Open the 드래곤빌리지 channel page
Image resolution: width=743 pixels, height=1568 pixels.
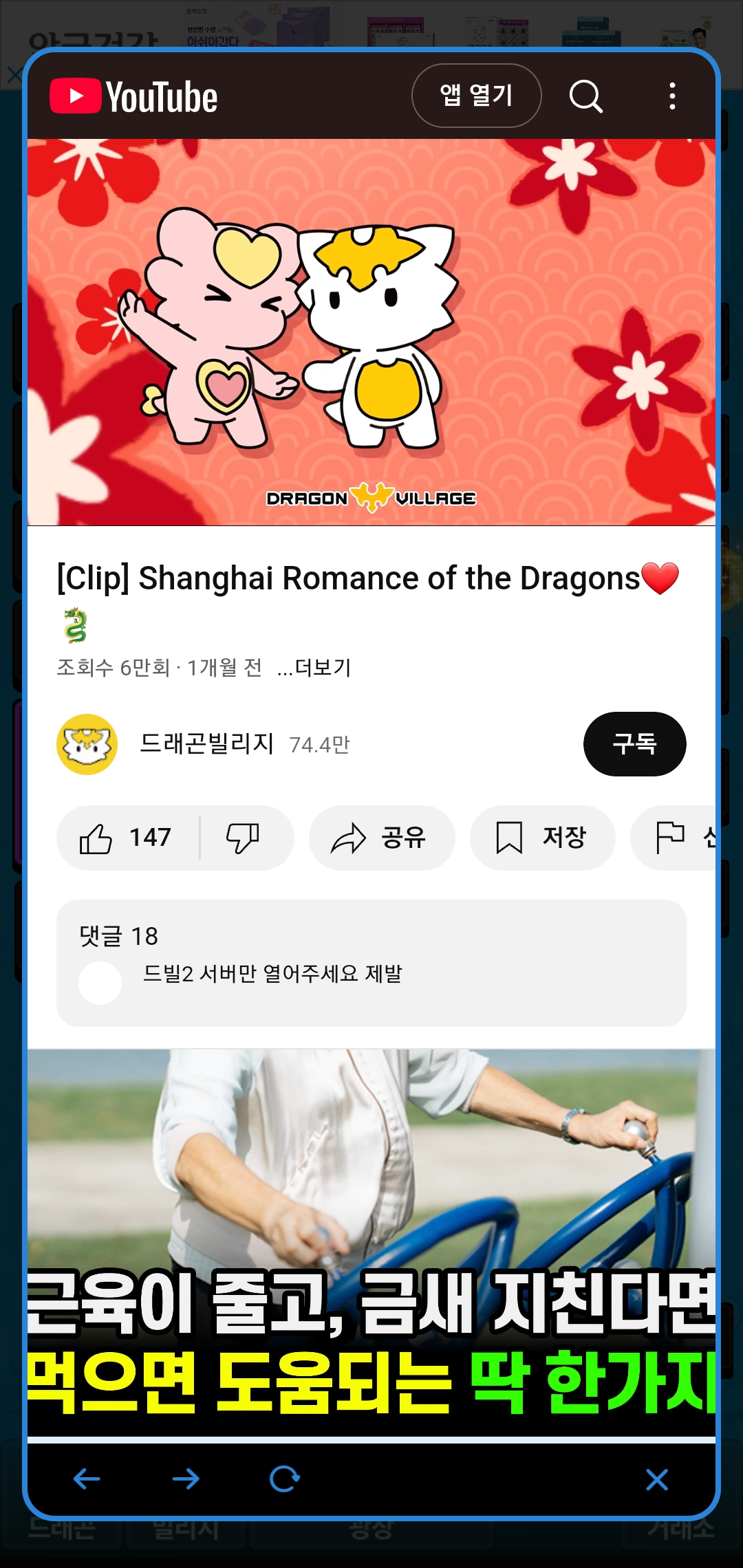tap(206, 744)
